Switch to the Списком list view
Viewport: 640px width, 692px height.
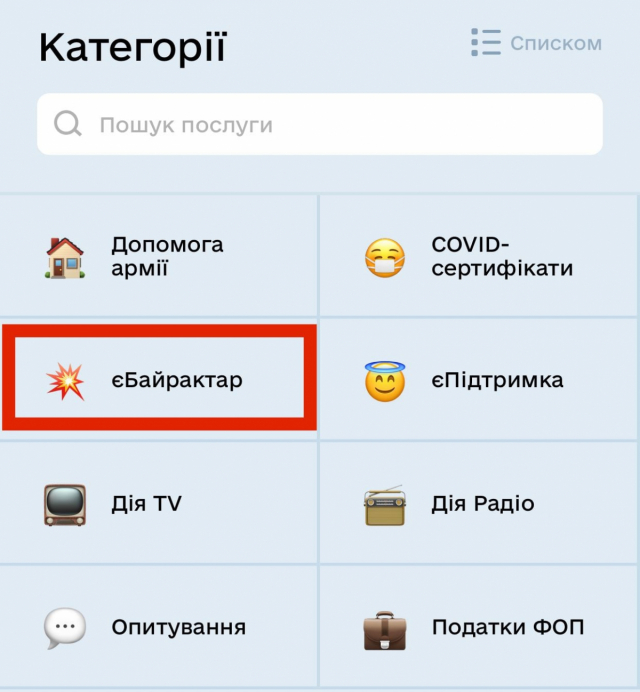pos(537,43)
